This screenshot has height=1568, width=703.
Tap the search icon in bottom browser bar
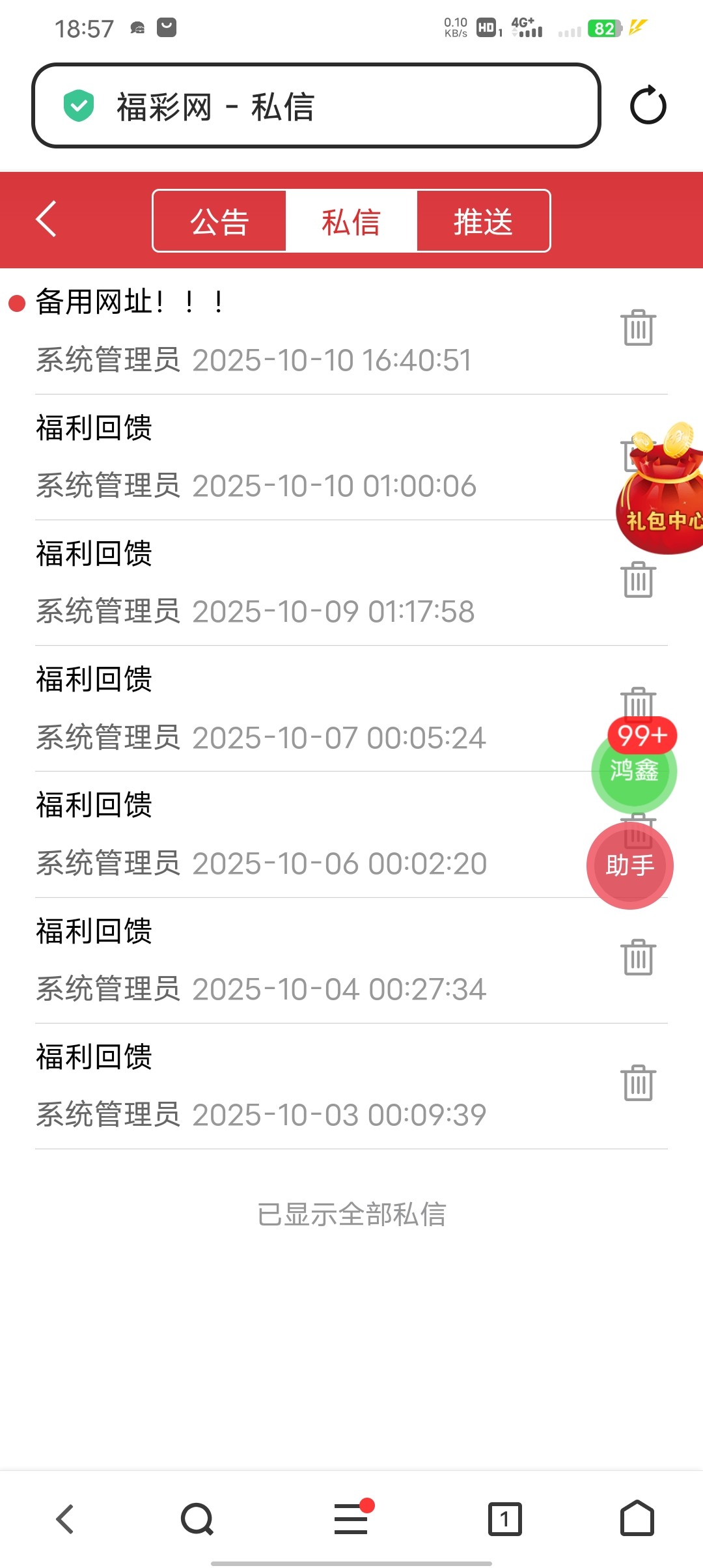pos(198,1519)
